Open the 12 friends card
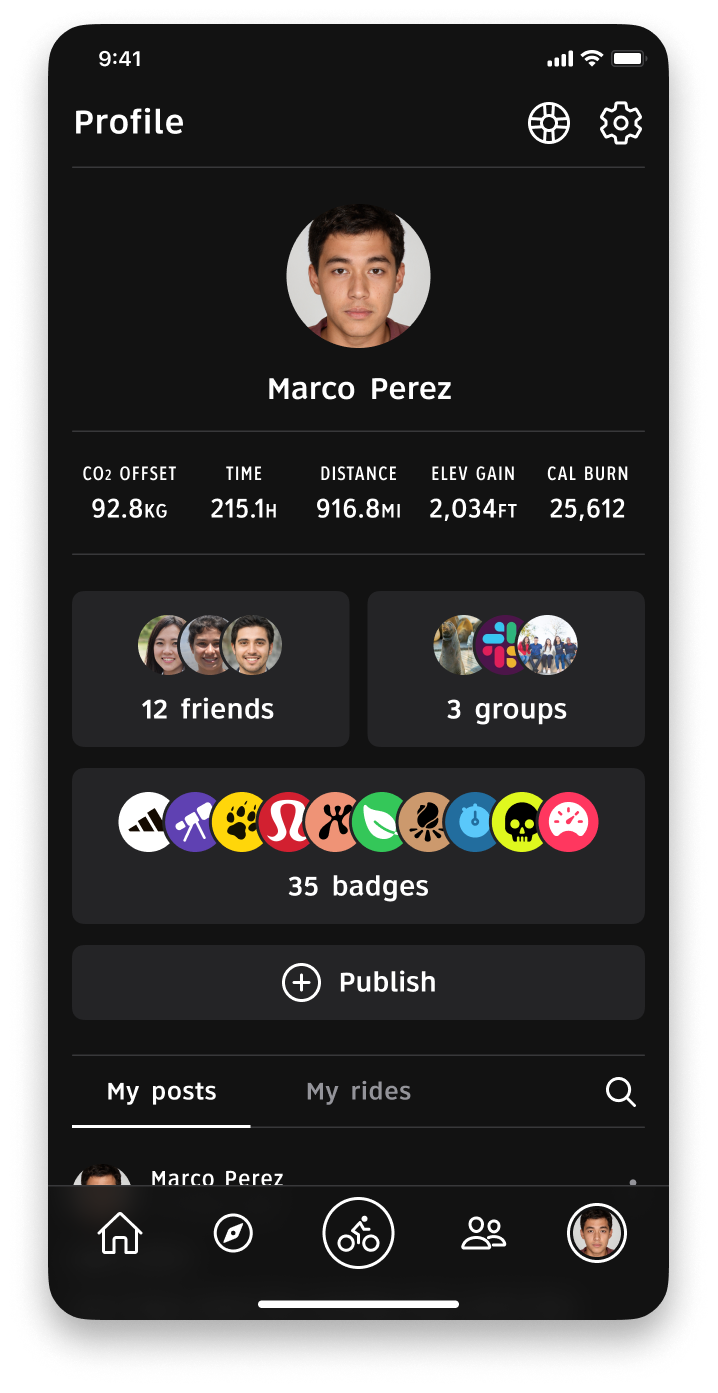The height and width of the screenshot is (1393, 718). [210, 668]
